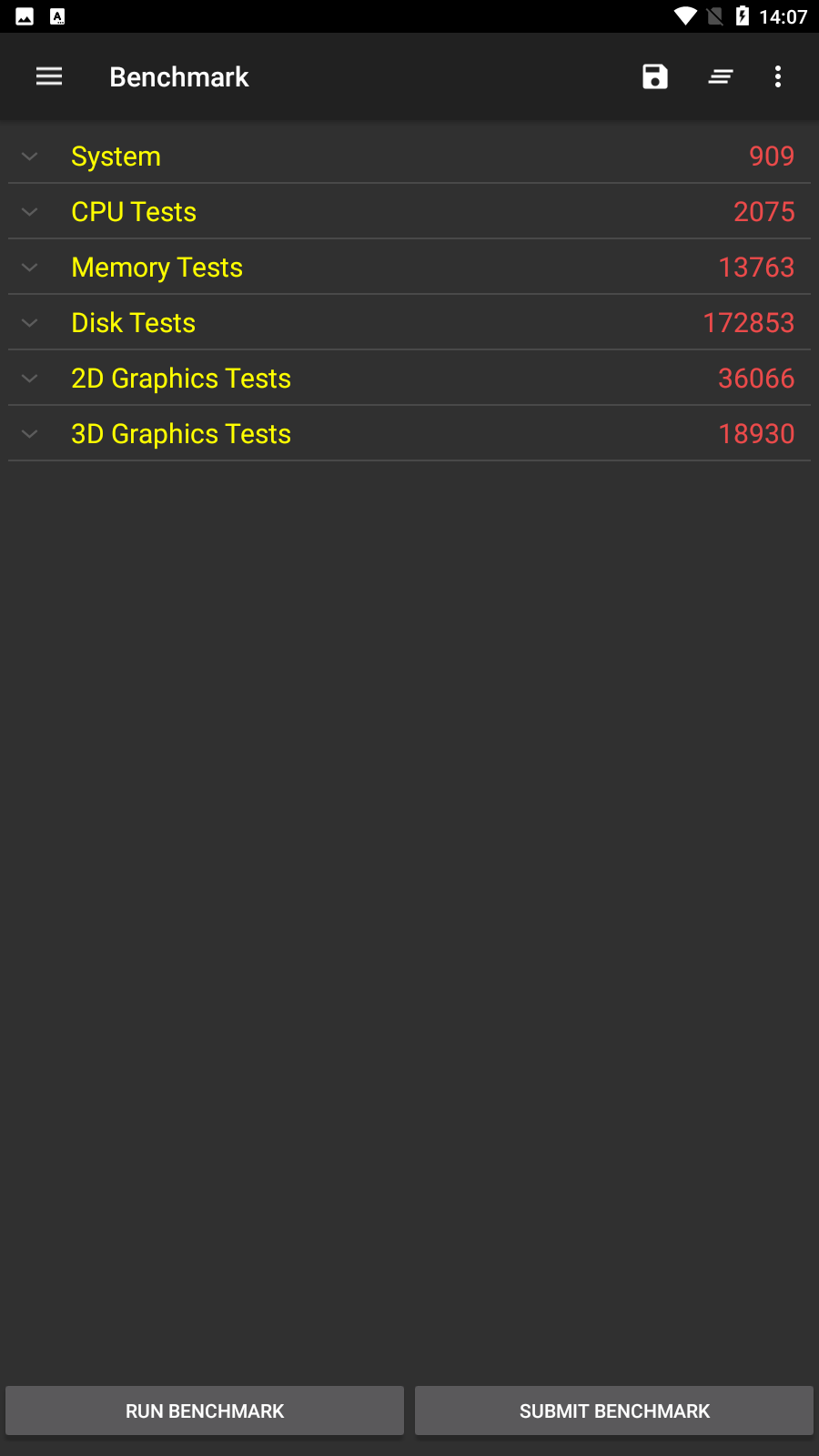Expand the Disk Tests section
The height and width of the screenshot is (1456, 819).
(409, 323)
